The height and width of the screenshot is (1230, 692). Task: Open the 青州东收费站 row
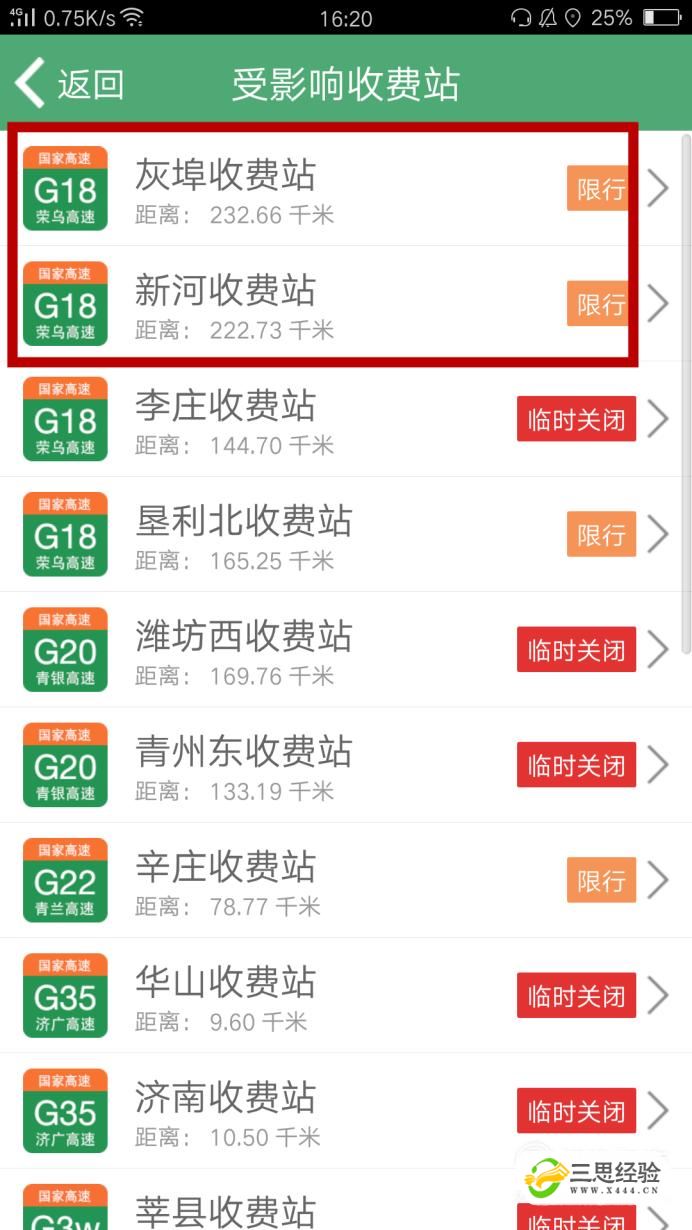(x=330, y=765)
